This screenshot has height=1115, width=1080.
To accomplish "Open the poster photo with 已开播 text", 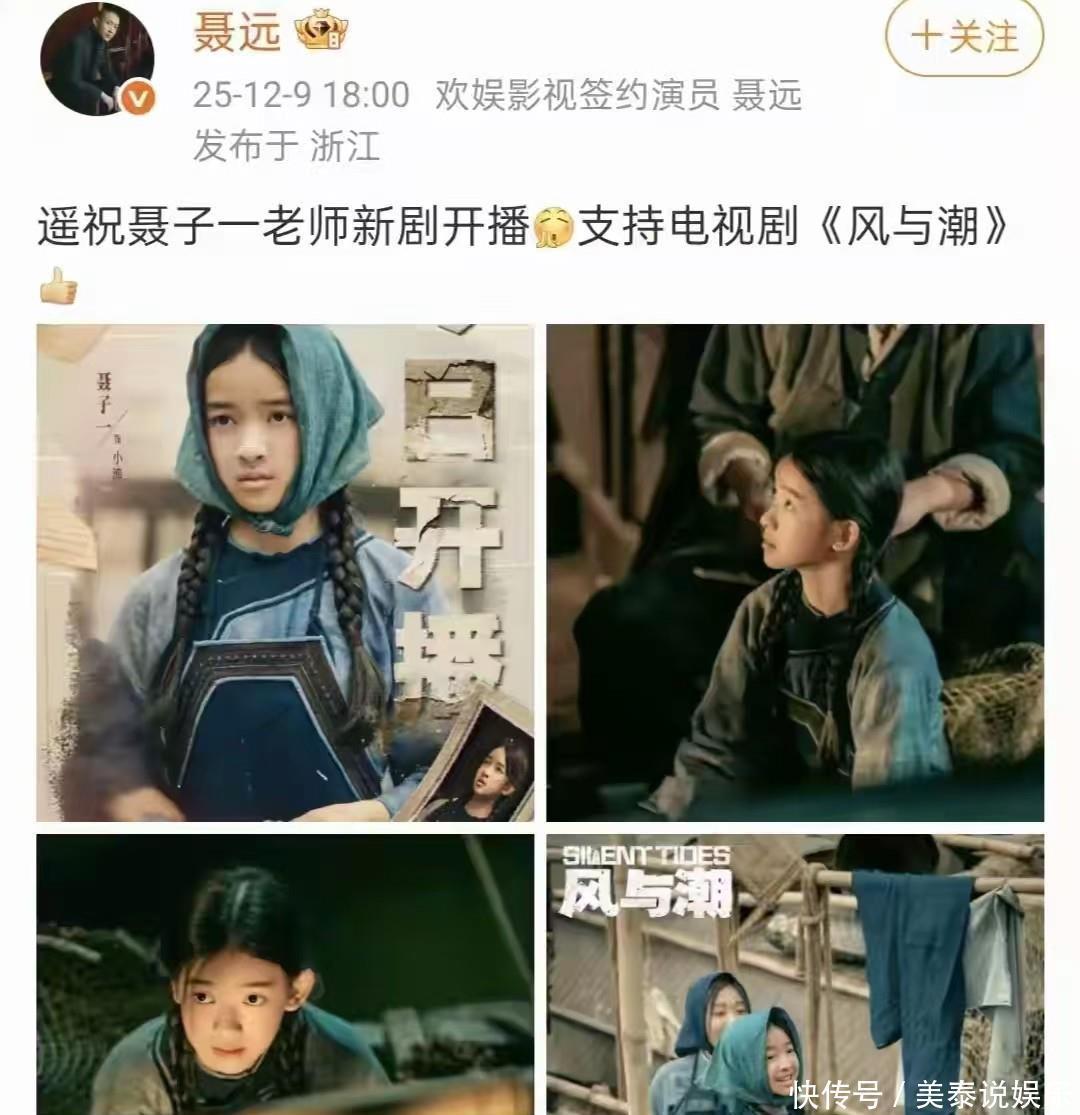I will click(x=285, y=572).
